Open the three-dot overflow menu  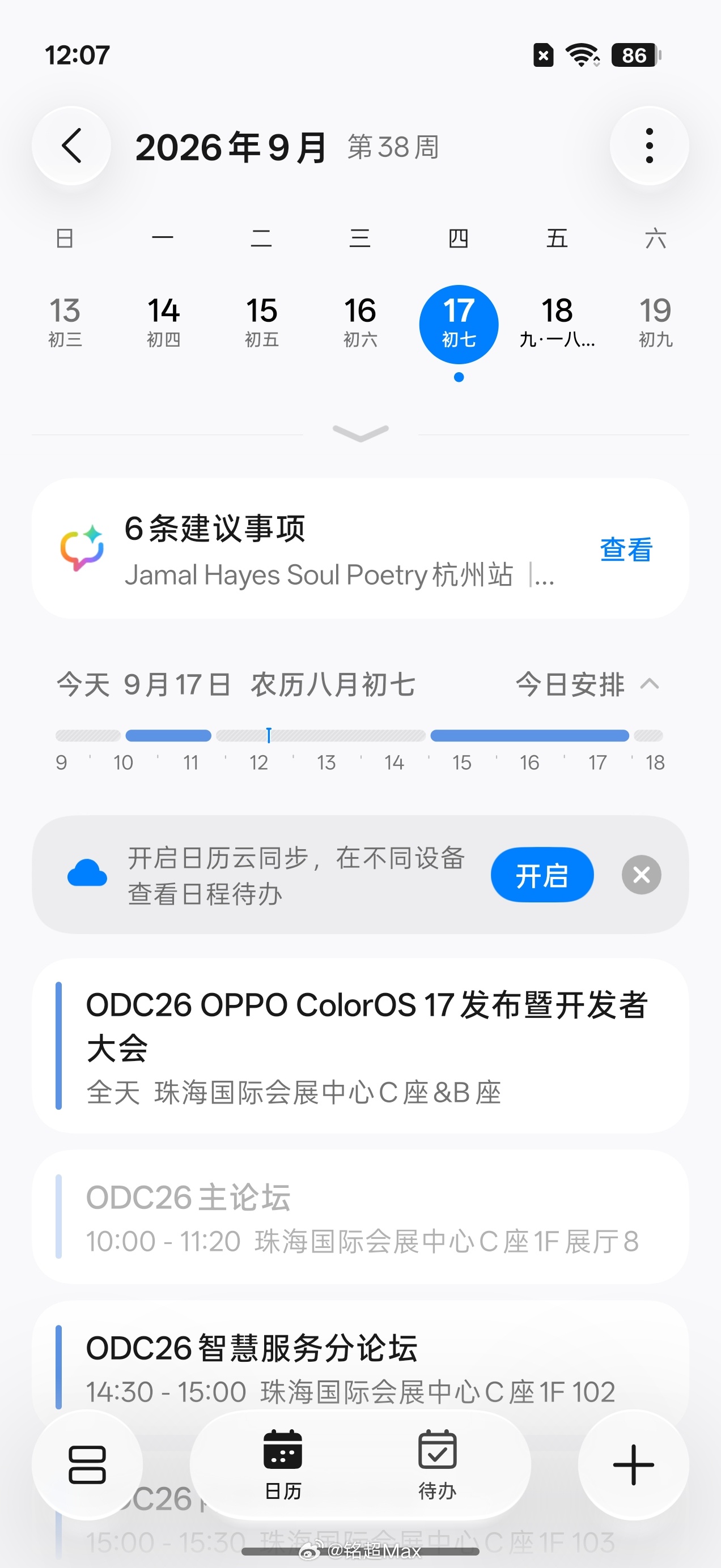[x=649, y=146]
